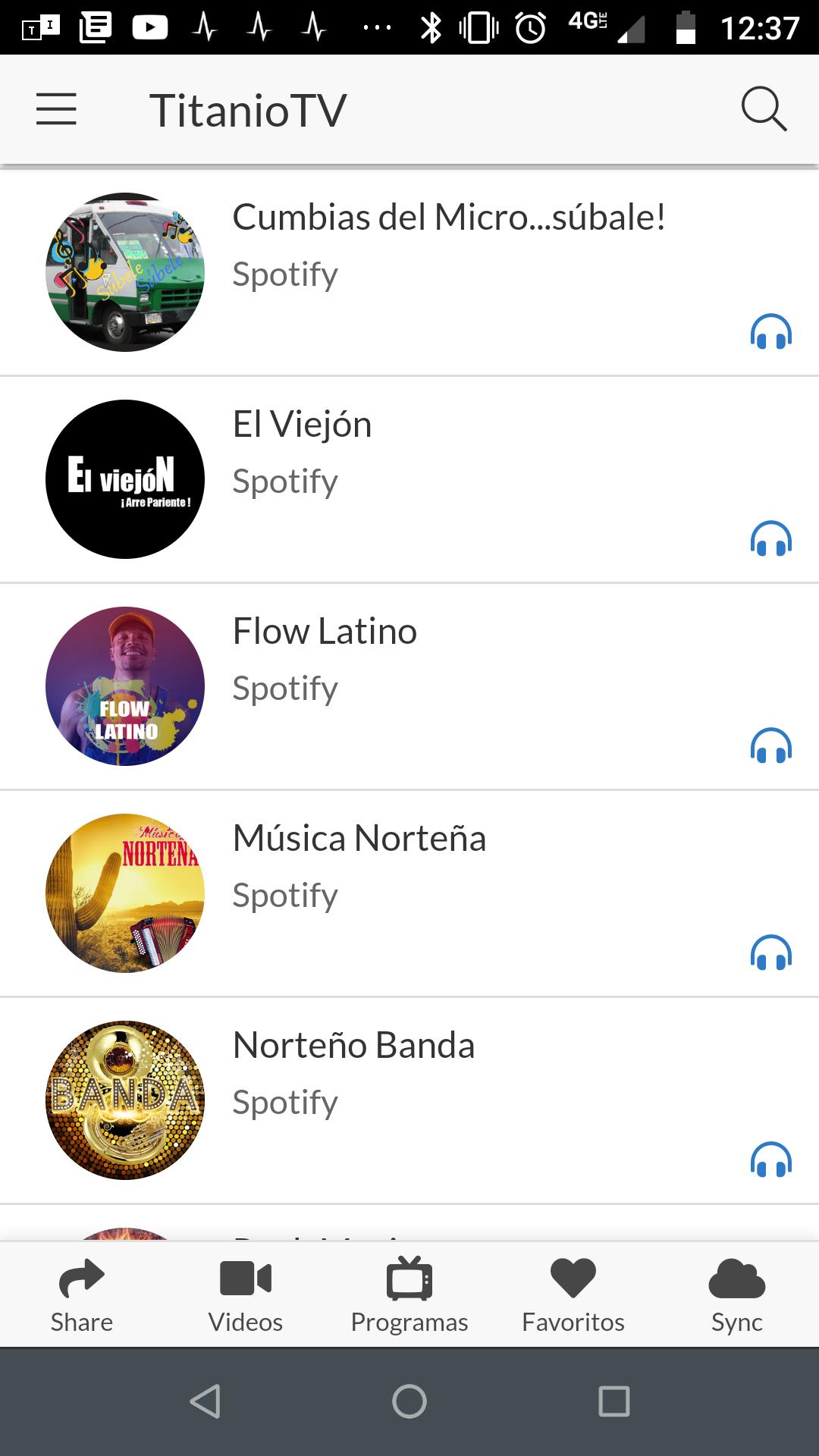Open the Flow Latino playlist
The image size is (819, 1456).
(x=409, y=686)
